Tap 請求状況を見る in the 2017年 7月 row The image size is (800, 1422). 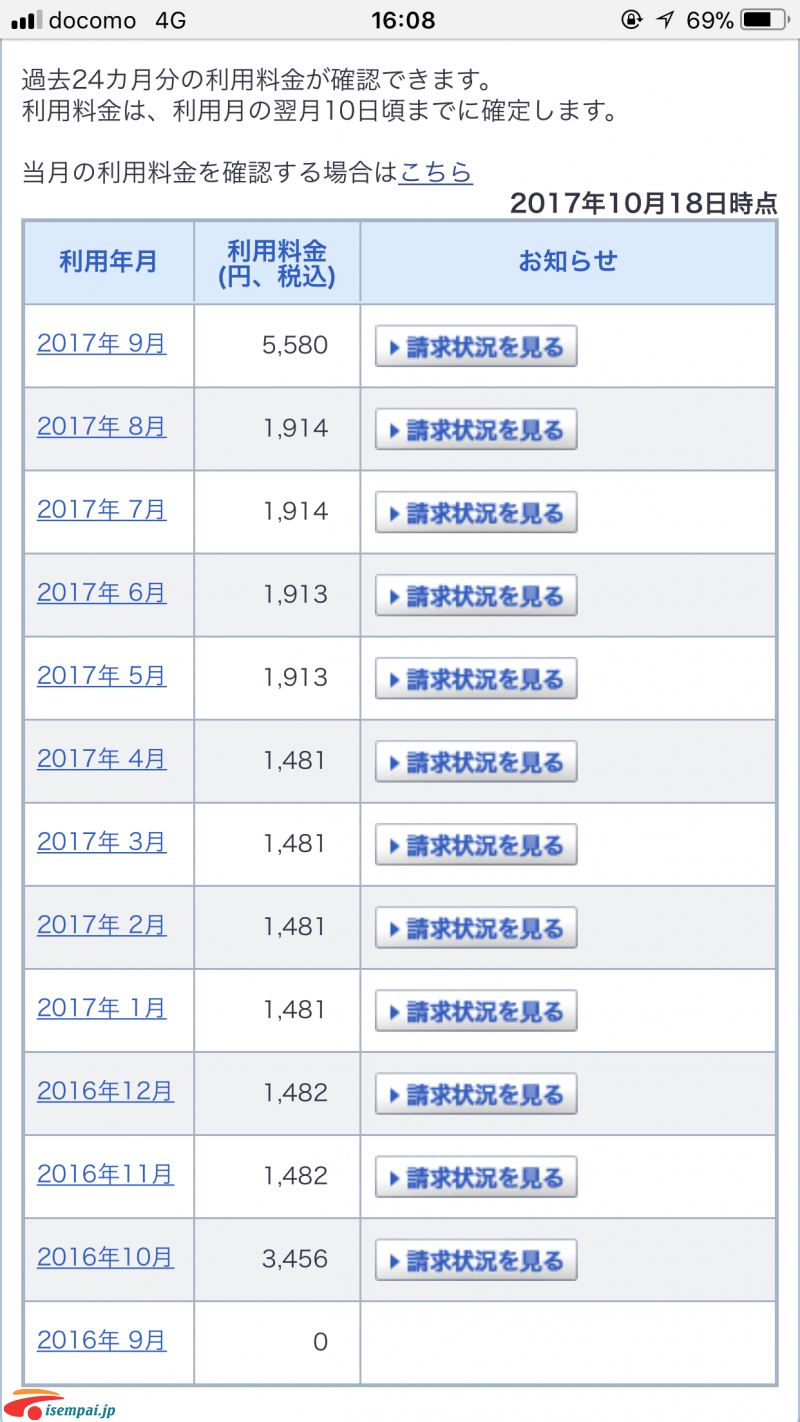pyautogui.click(x=476, y=512)
